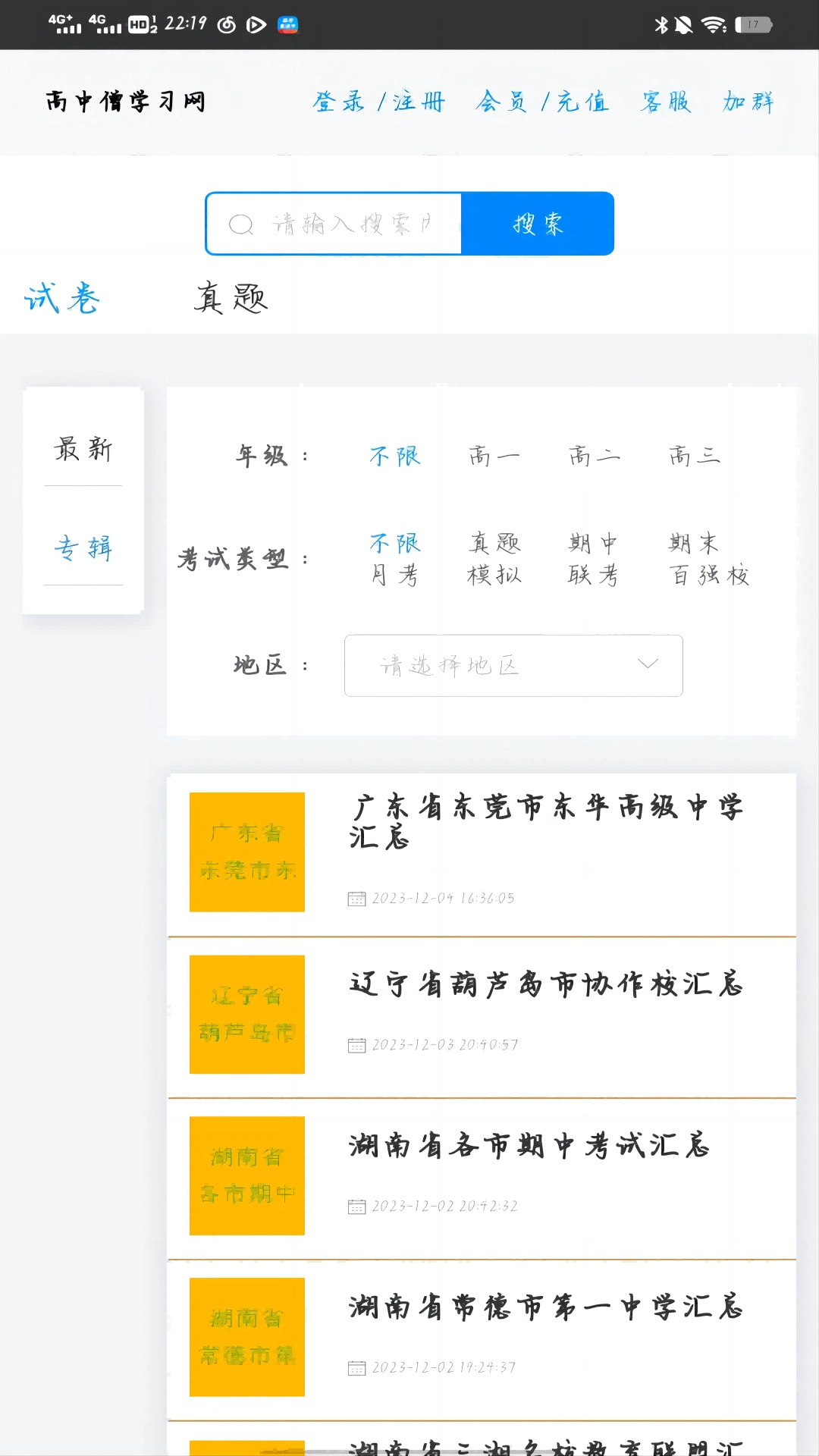This screenshot has width=819, height=1456.
Task: Click the calendar icon beside 2023-12-02 19:24:37
Action: pos(356,1367)
